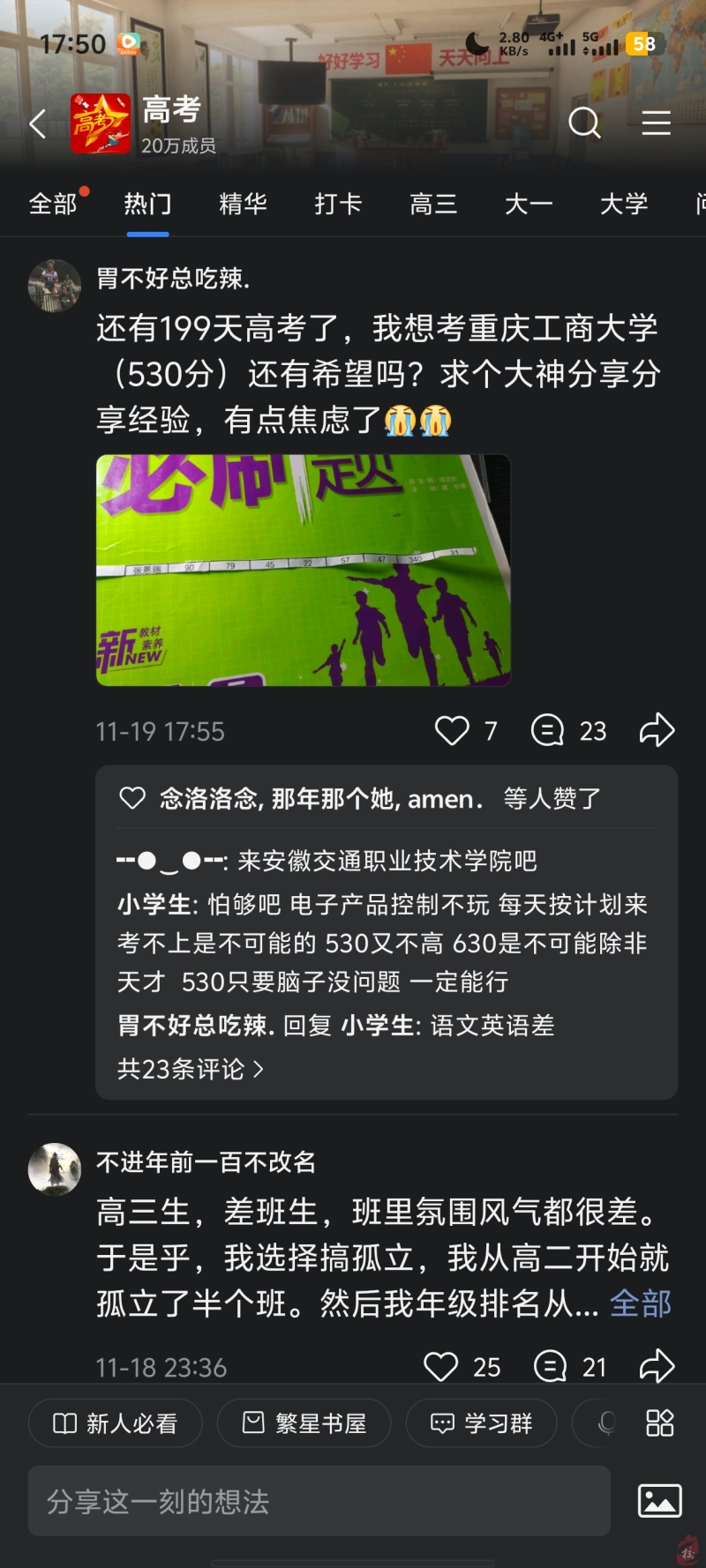
Task: Switch to the 精华 tab
Action: (243, 204)
